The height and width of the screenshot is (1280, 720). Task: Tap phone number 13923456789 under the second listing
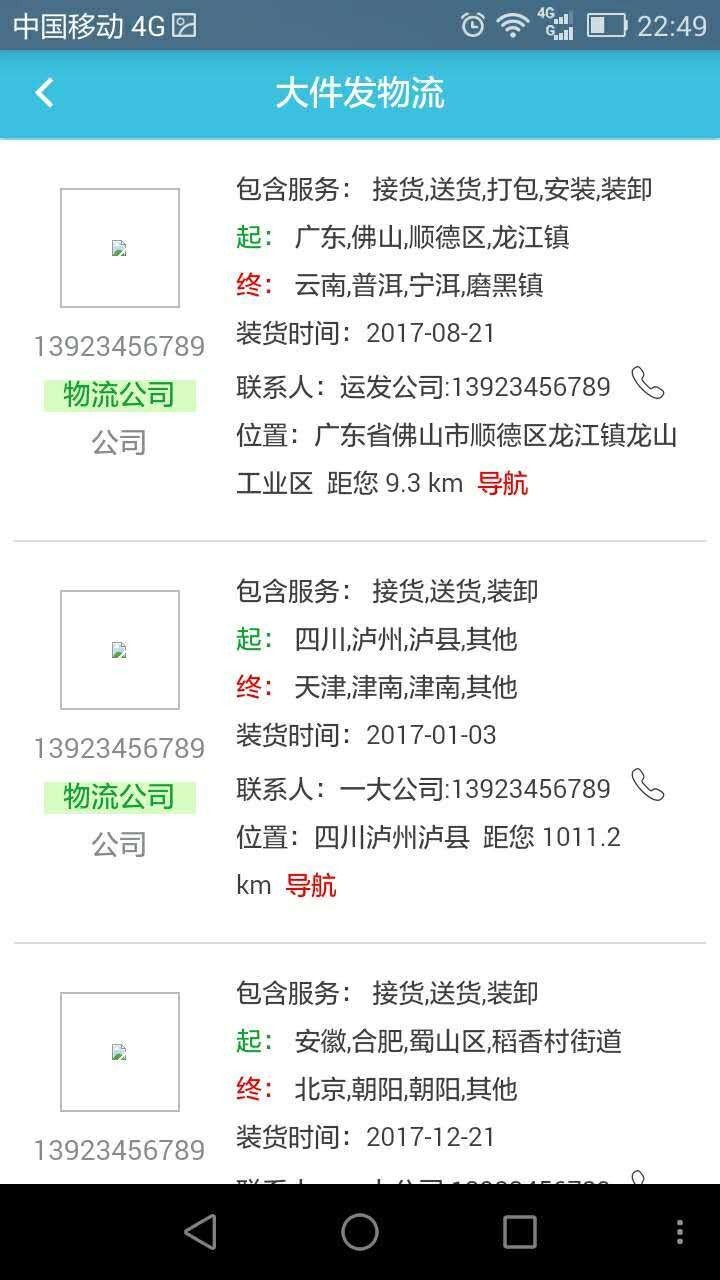pos(119,748)
